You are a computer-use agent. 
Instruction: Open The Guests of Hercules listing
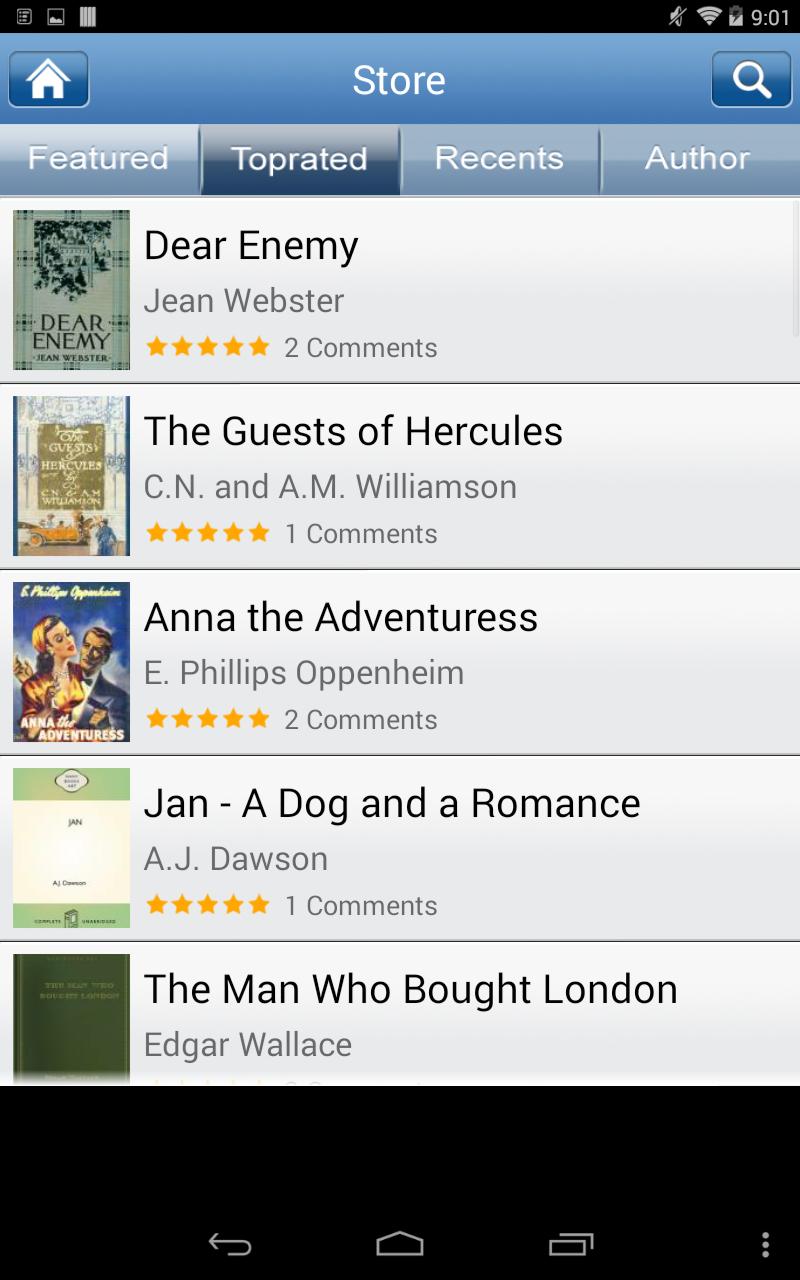(354, 431)
